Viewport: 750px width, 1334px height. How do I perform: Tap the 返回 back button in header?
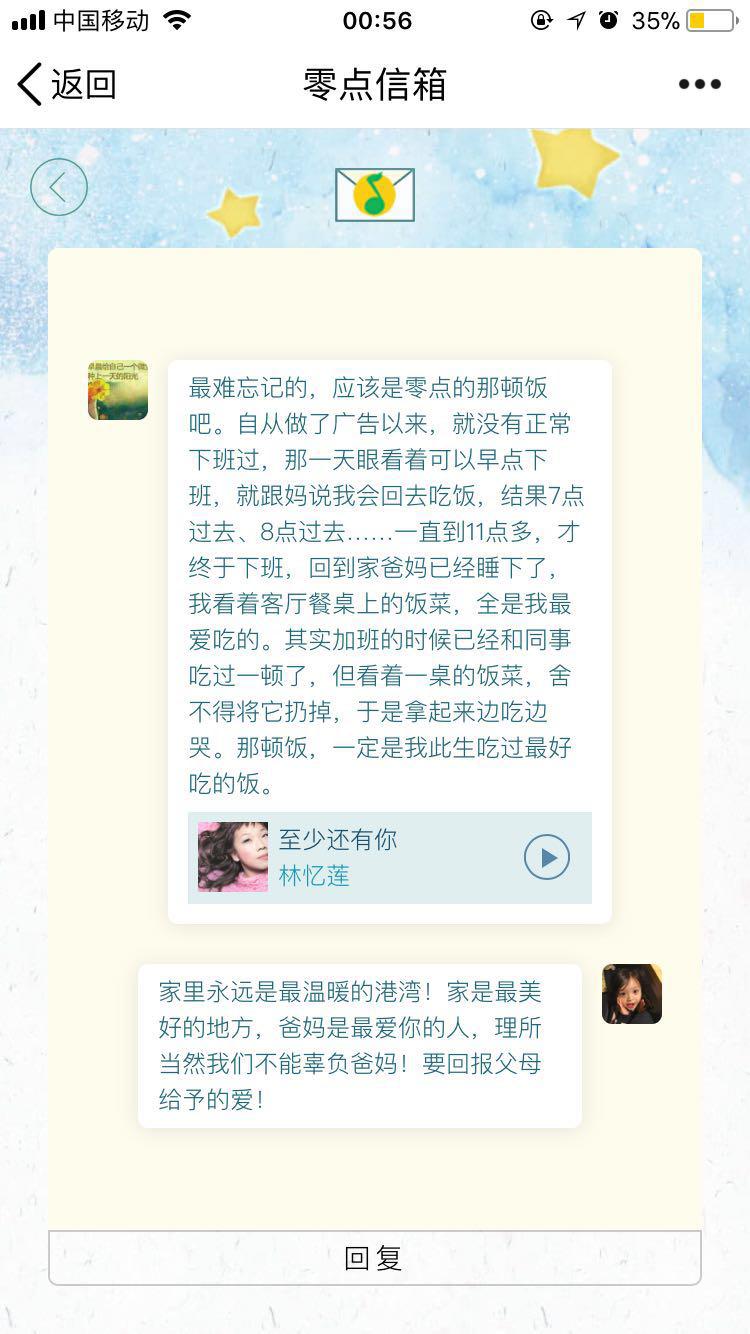[67, 84]
